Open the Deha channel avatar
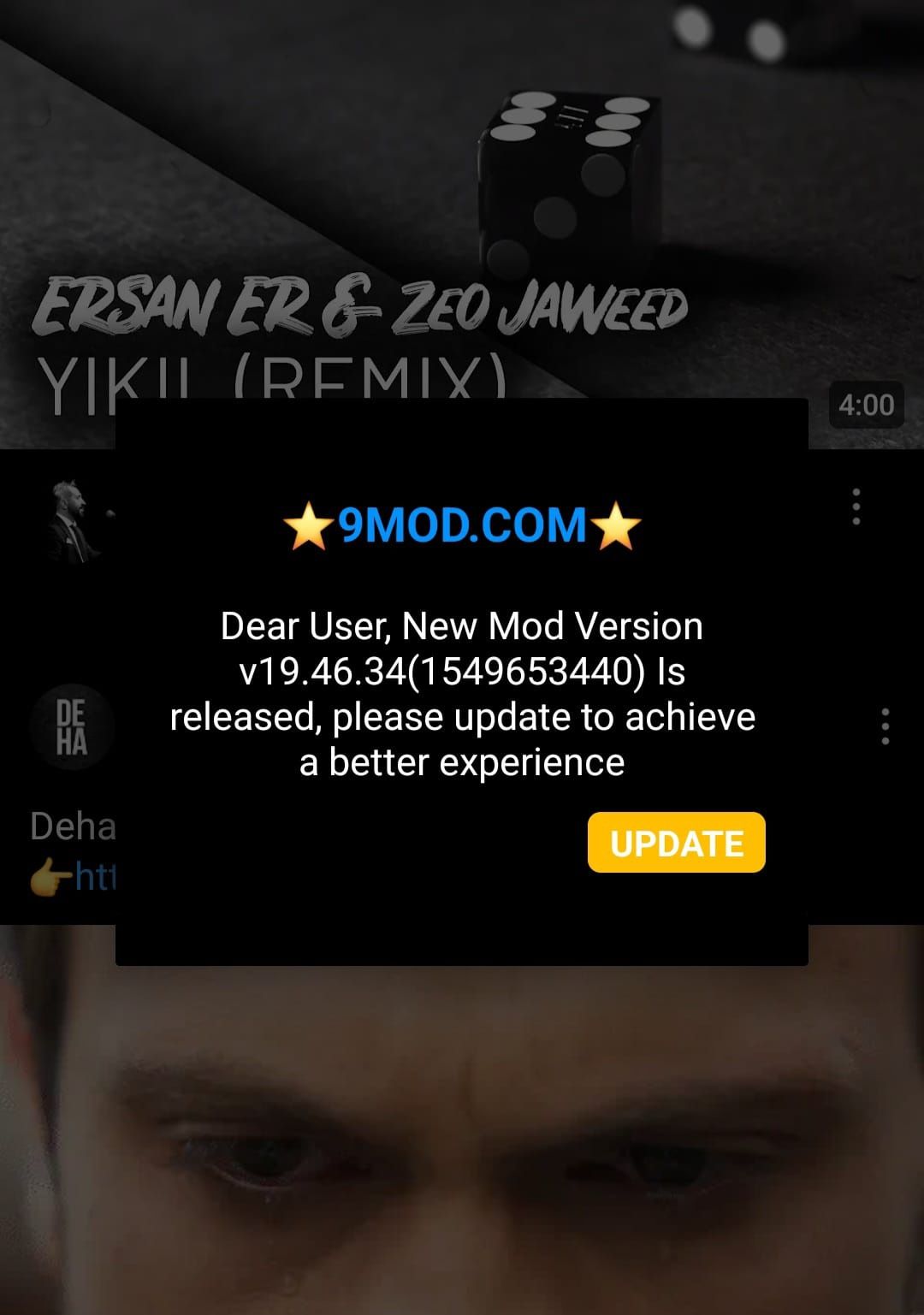 coord(72,726)
